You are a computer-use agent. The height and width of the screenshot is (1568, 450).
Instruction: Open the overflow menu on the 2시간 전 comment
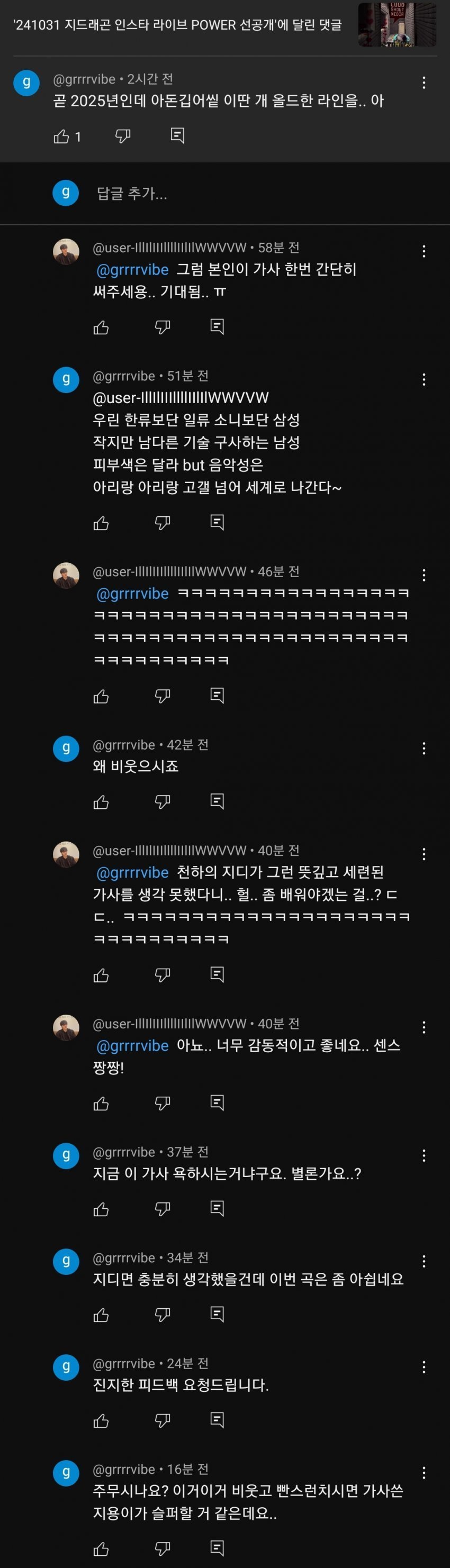click(424, 83)
